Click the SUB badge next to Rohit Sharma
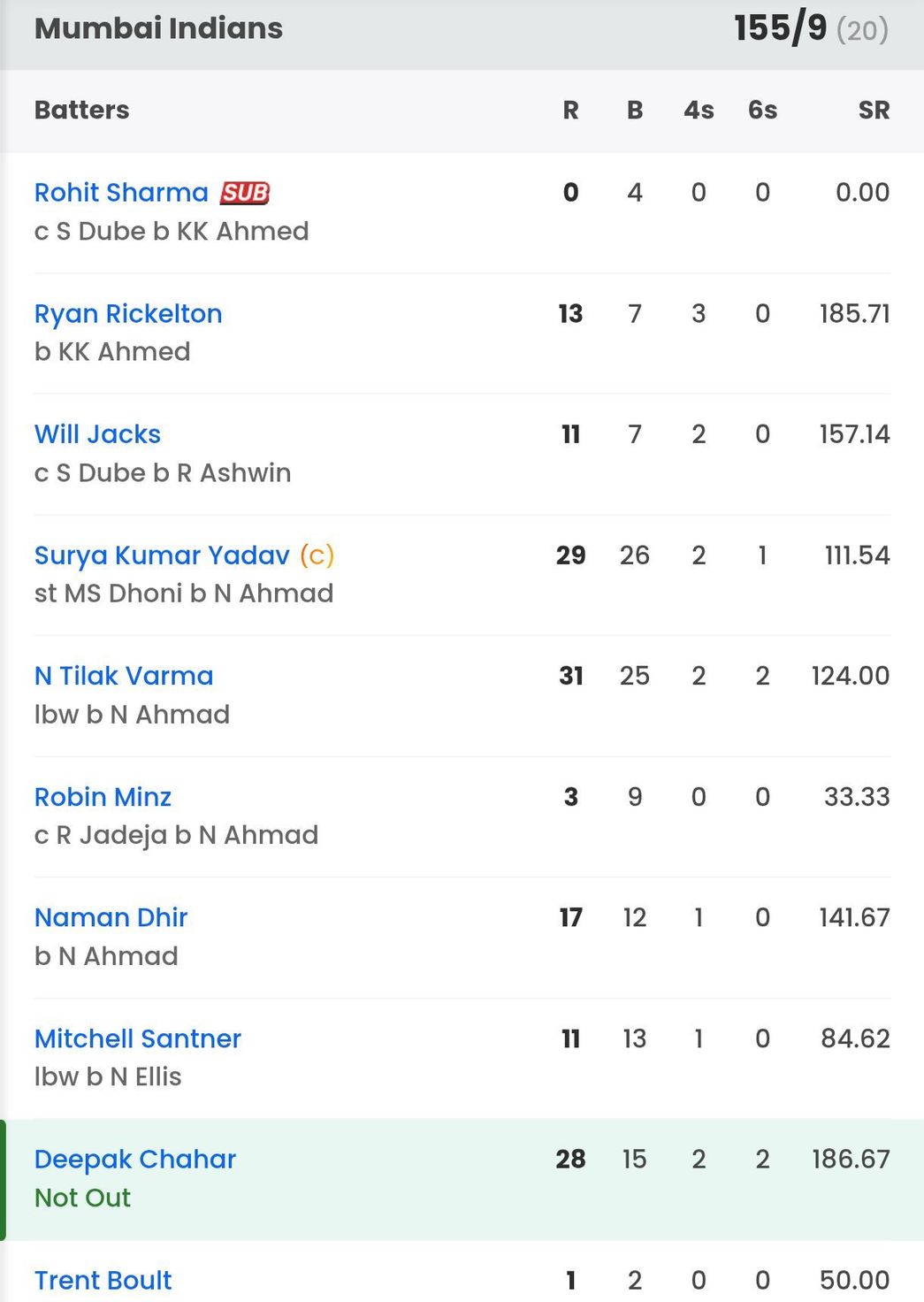924x1302 pixels. pyautogui.click(x=244, y=192)
